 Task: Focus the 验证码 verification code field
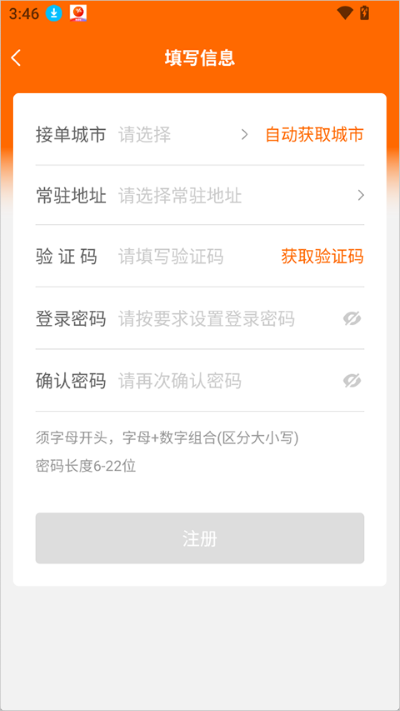pyautogui.click(x=195, y=257)
